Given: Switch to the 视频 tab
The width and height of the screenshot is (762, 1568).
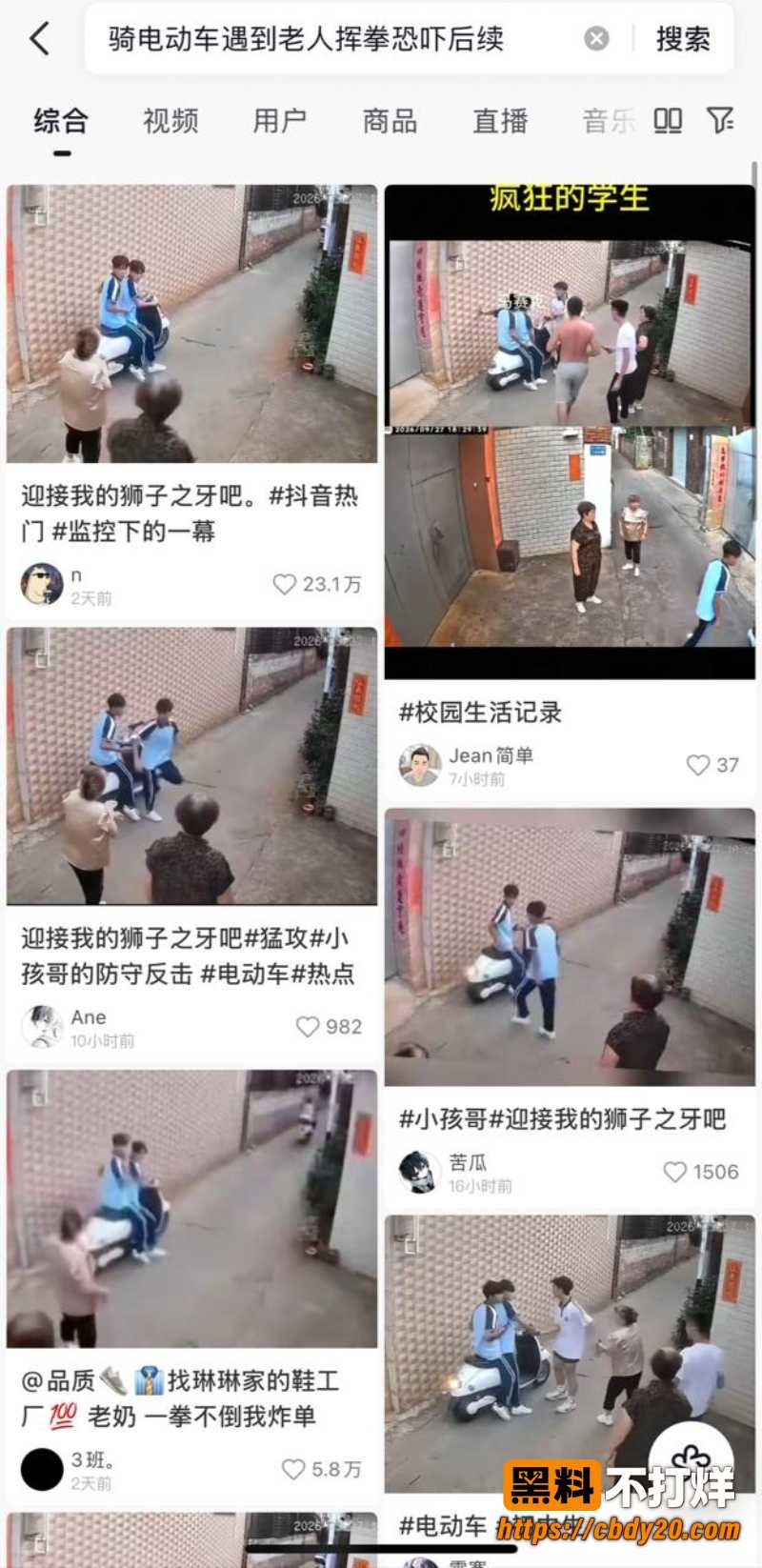Looking at the screenshot, I should coord(170,121).
